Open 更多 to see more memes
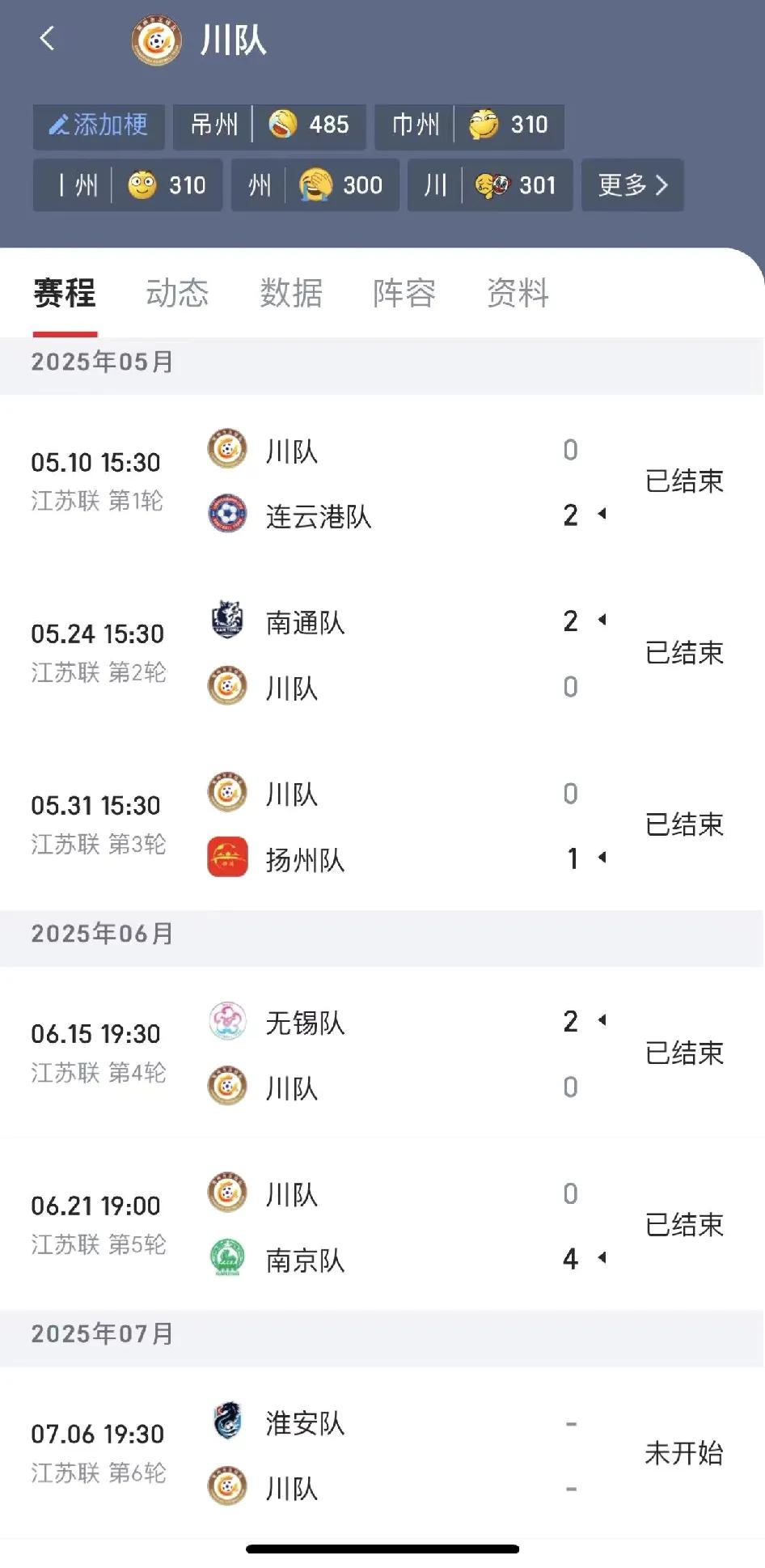 (632, 185)
